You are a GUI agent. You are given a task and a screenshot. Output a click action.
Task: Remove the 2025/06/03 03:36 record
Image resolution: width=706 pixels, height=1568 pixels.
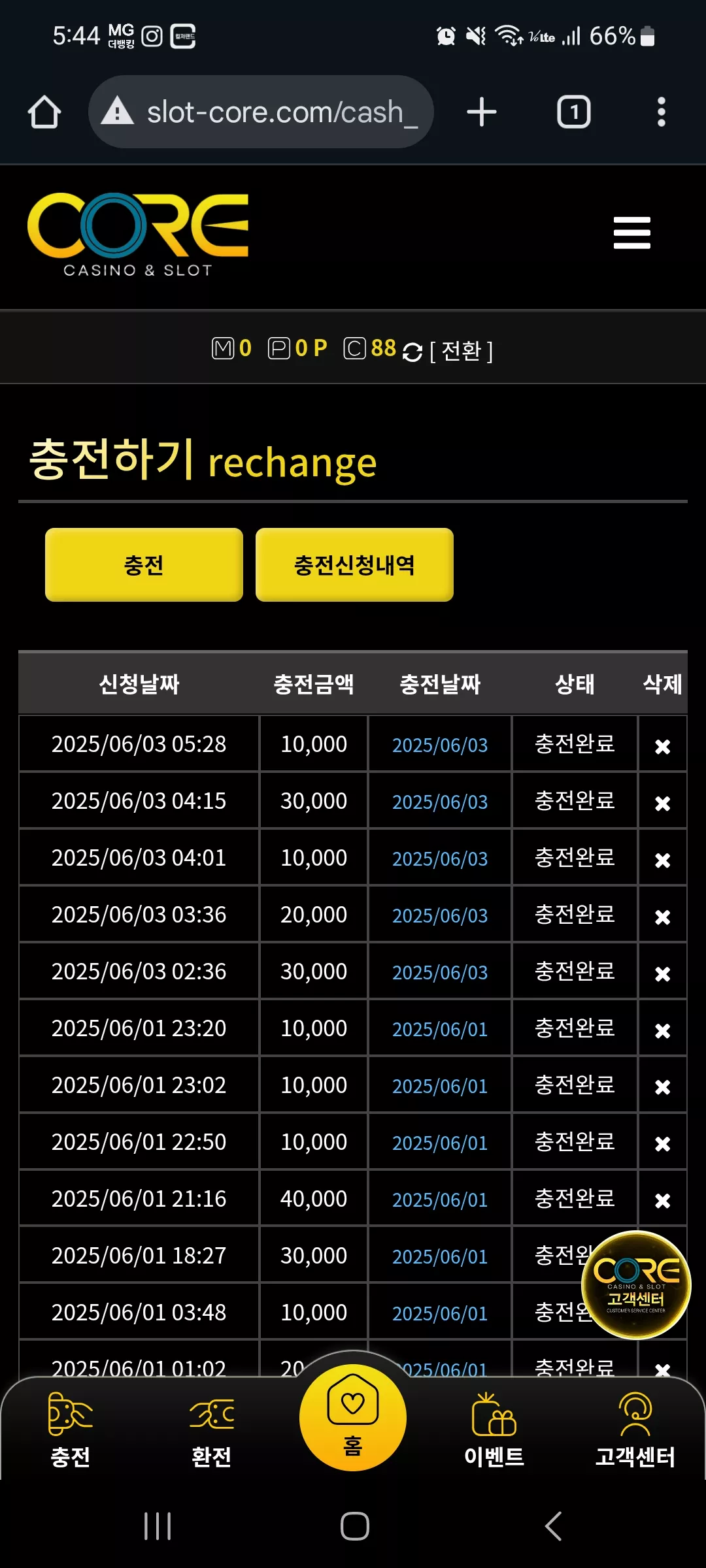coord(662,917)
